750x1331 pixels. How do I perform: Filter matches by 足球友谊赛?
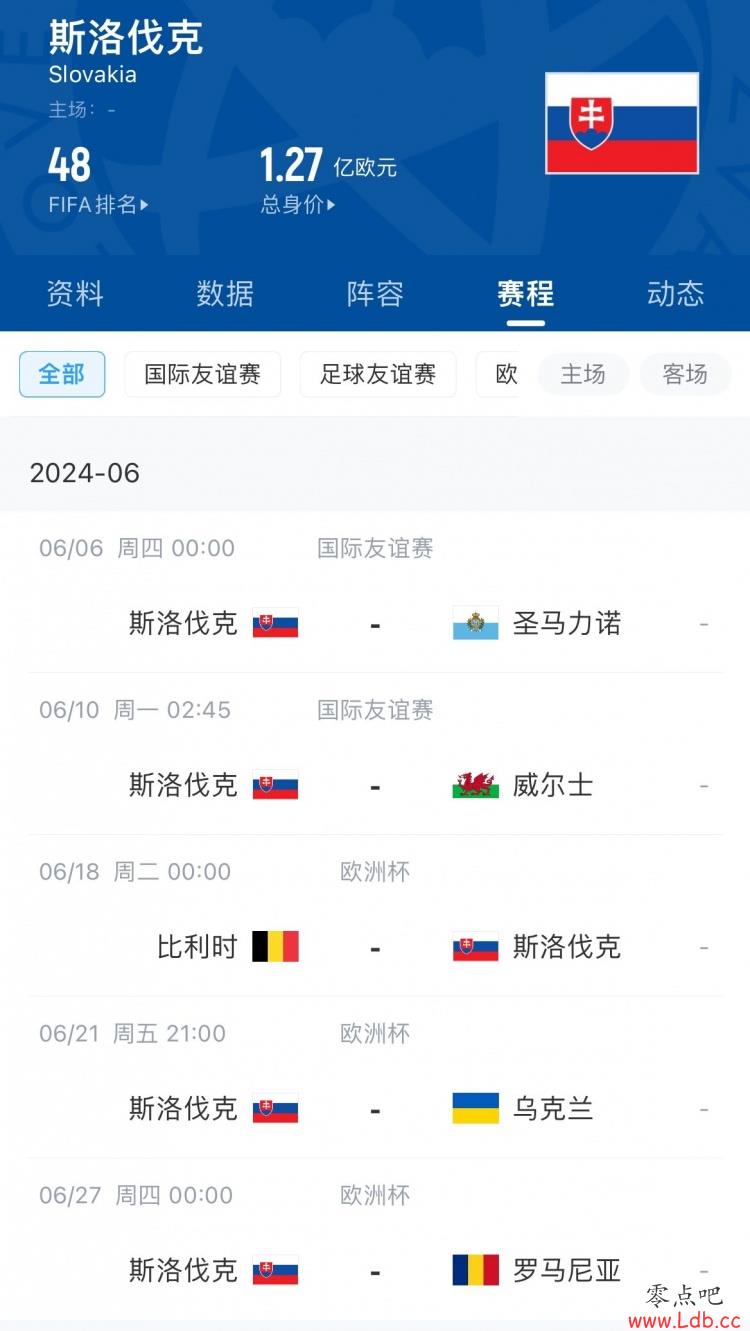tap(378, 374)
